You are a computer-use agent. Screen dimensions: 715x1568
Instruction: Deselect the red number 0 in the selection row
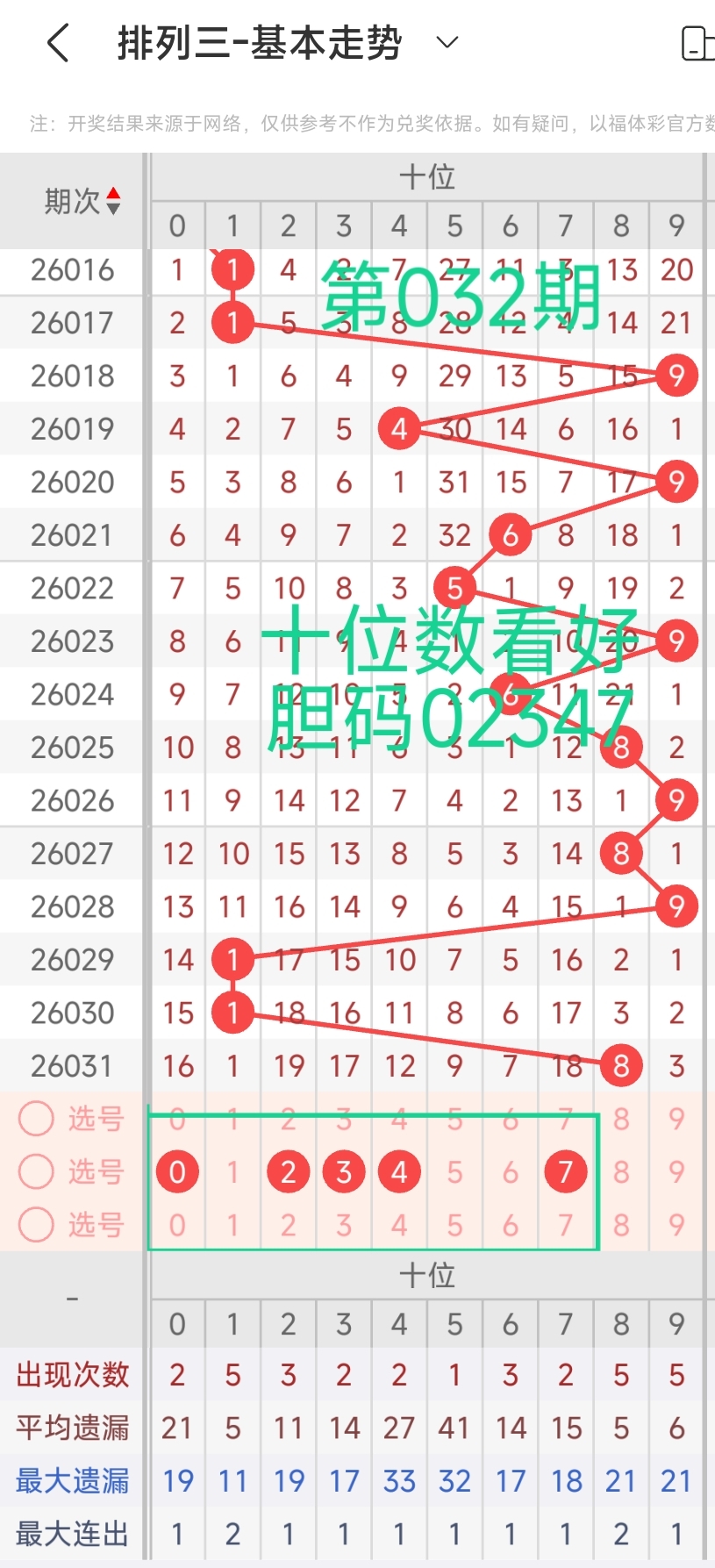pyautogui.click(x=177, y=1171)
